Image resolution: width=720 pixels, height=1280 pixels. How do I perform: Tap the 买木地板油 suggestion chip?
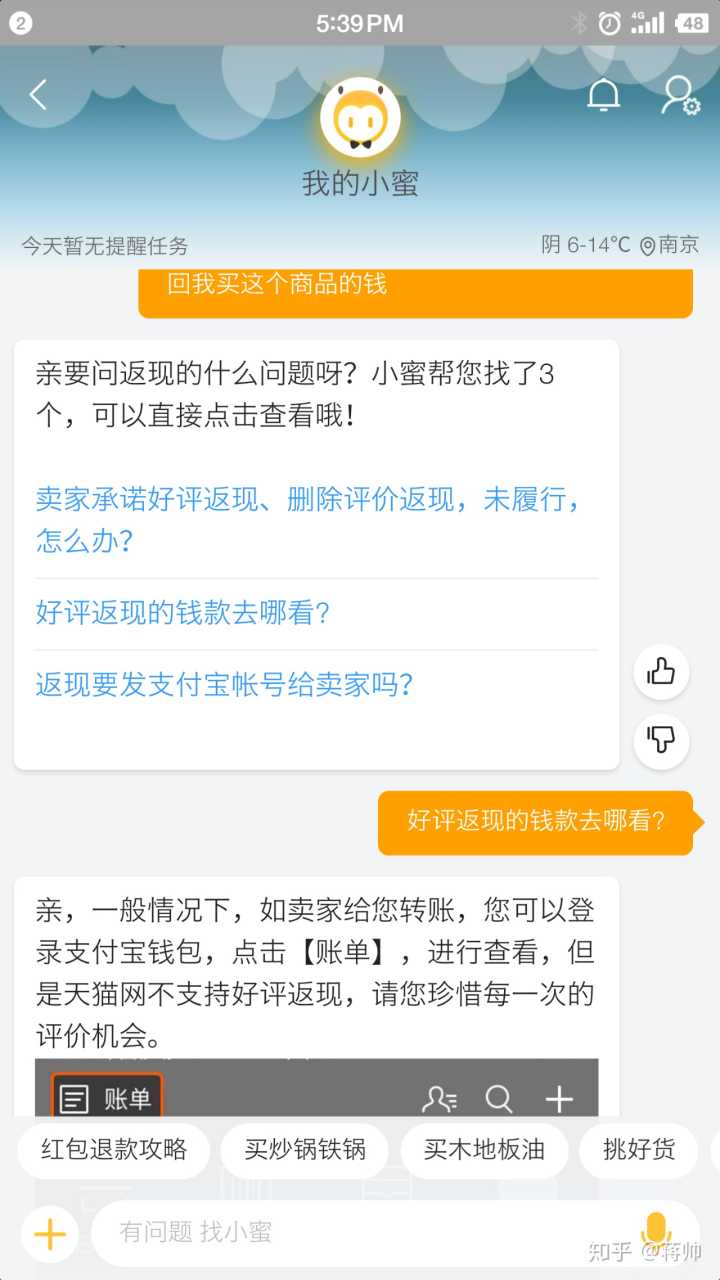point(484,1150)
